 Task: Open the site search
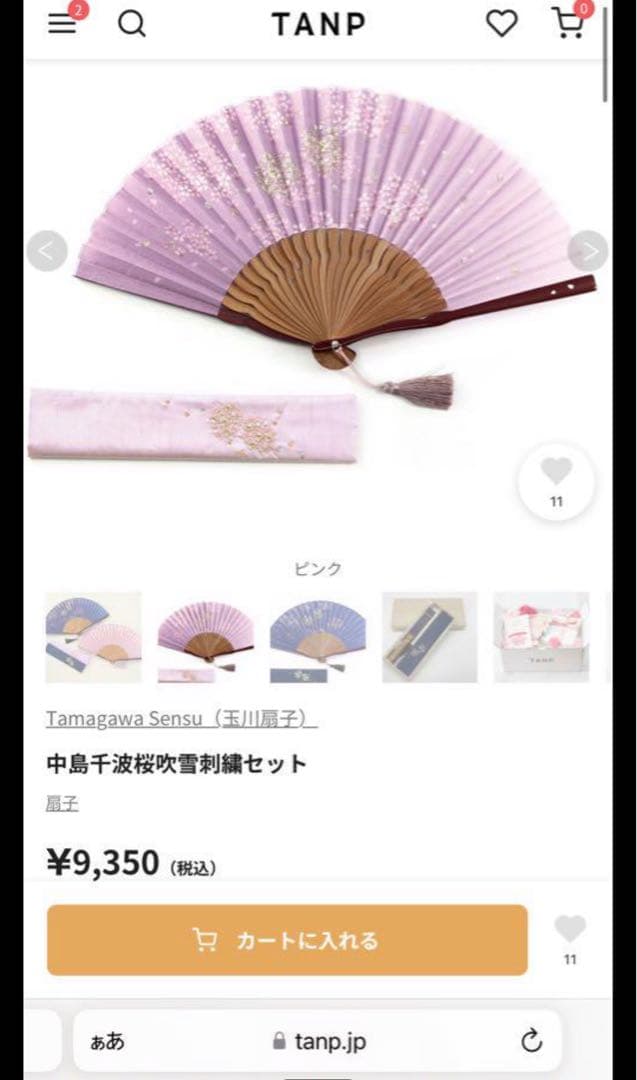(132, 24)
